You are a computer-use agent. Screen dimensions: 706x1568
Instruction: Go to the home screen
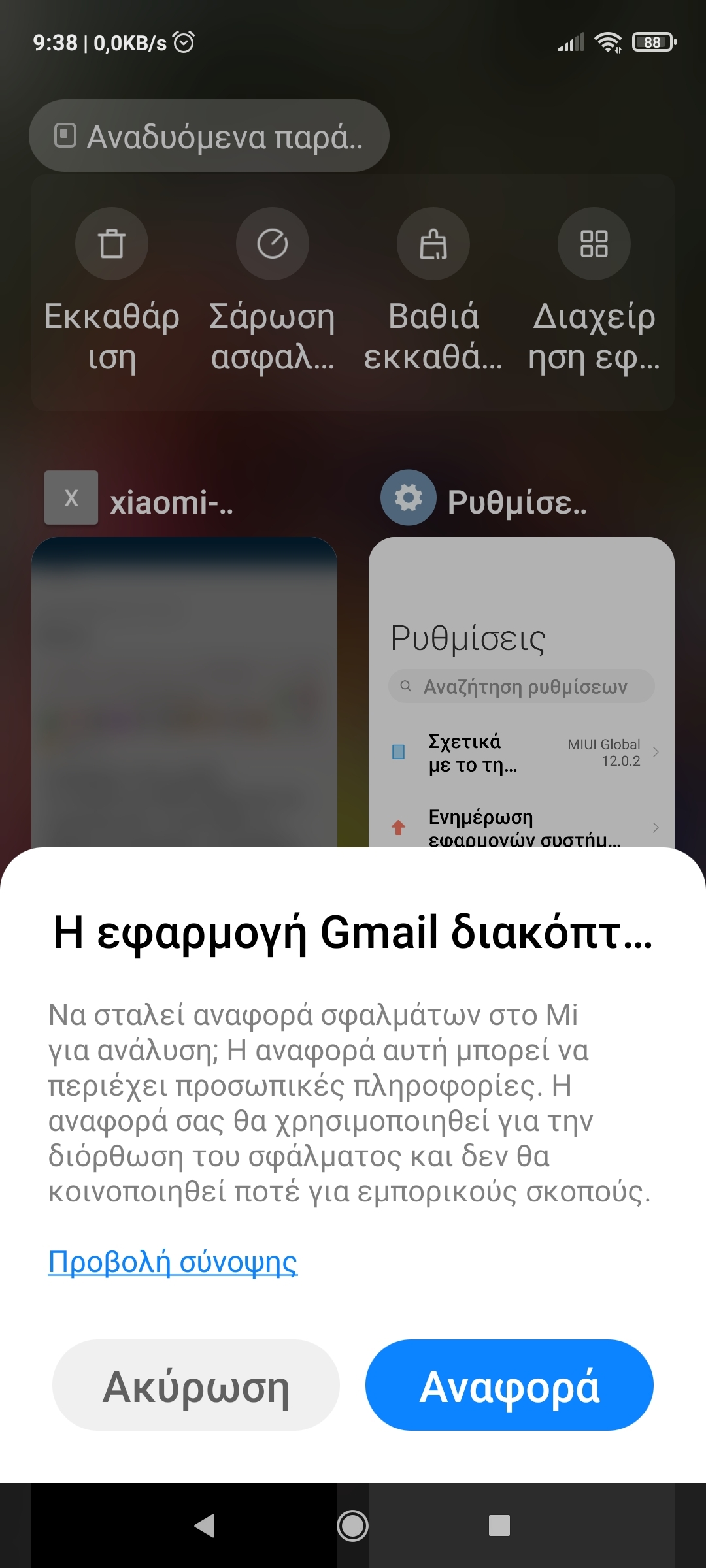pos(352,1526)
